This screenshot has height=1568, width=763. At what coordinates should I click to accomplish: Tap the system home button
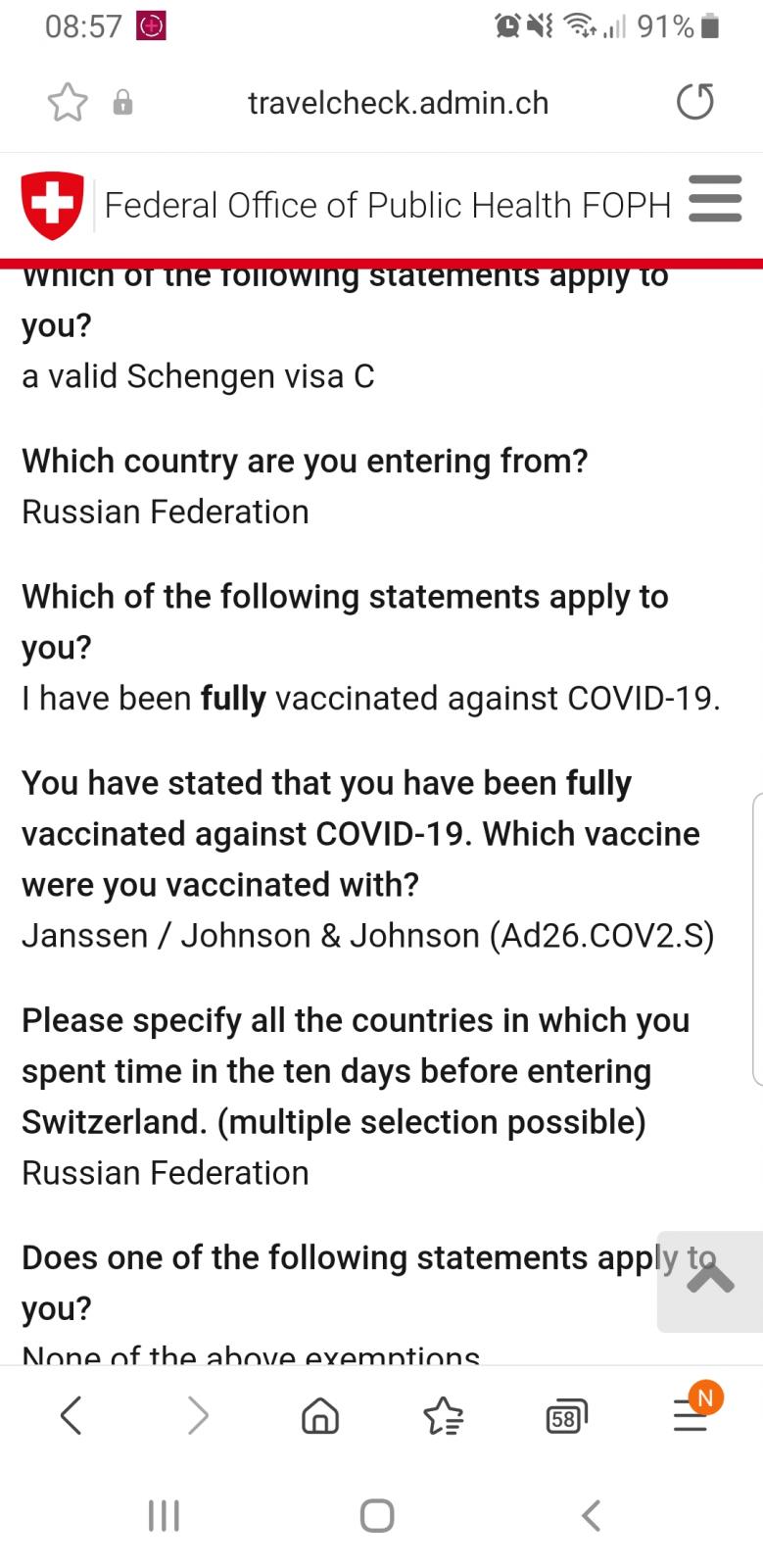[377, 1516]
